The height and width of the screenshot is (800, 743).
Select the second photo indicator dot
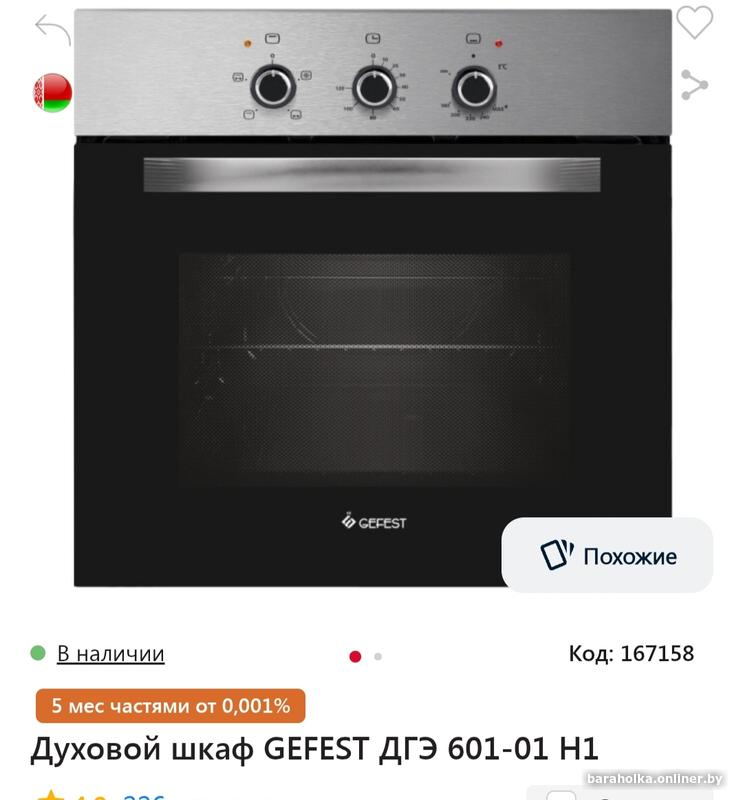(x=378, y=657)
